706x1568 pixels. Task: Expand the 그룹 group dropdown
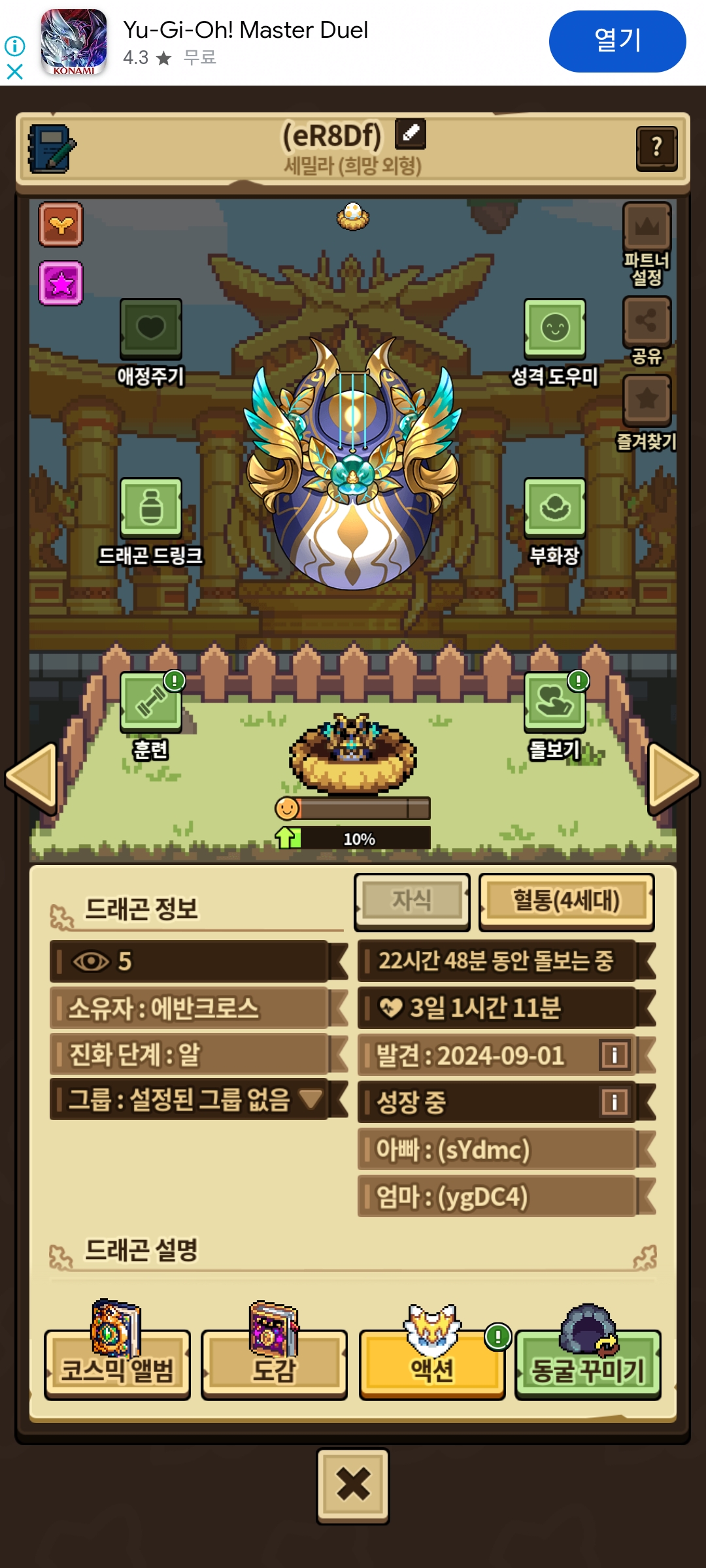pyautogui.click(x=311, y=1099)
